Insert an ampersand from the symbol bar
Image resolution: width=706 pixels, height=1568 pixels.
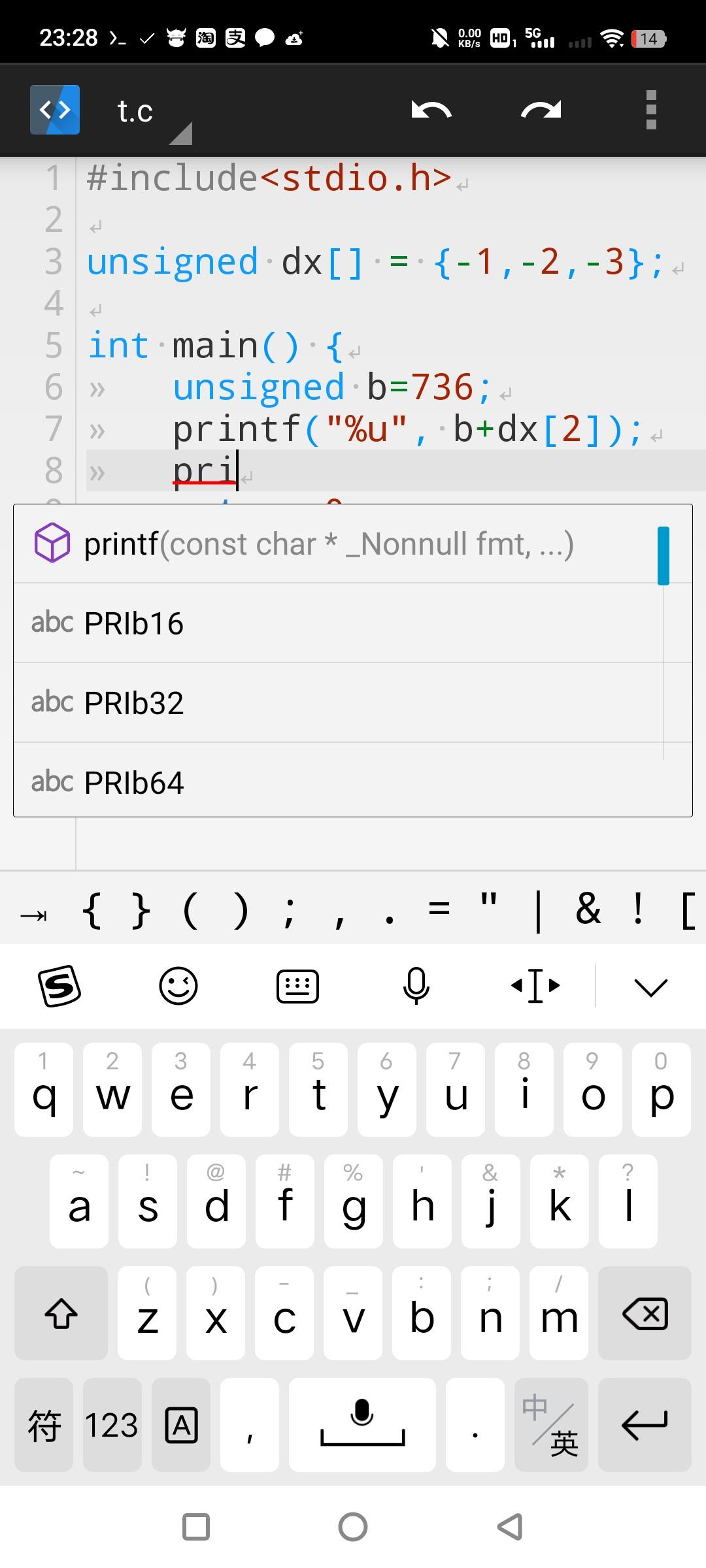588,909
